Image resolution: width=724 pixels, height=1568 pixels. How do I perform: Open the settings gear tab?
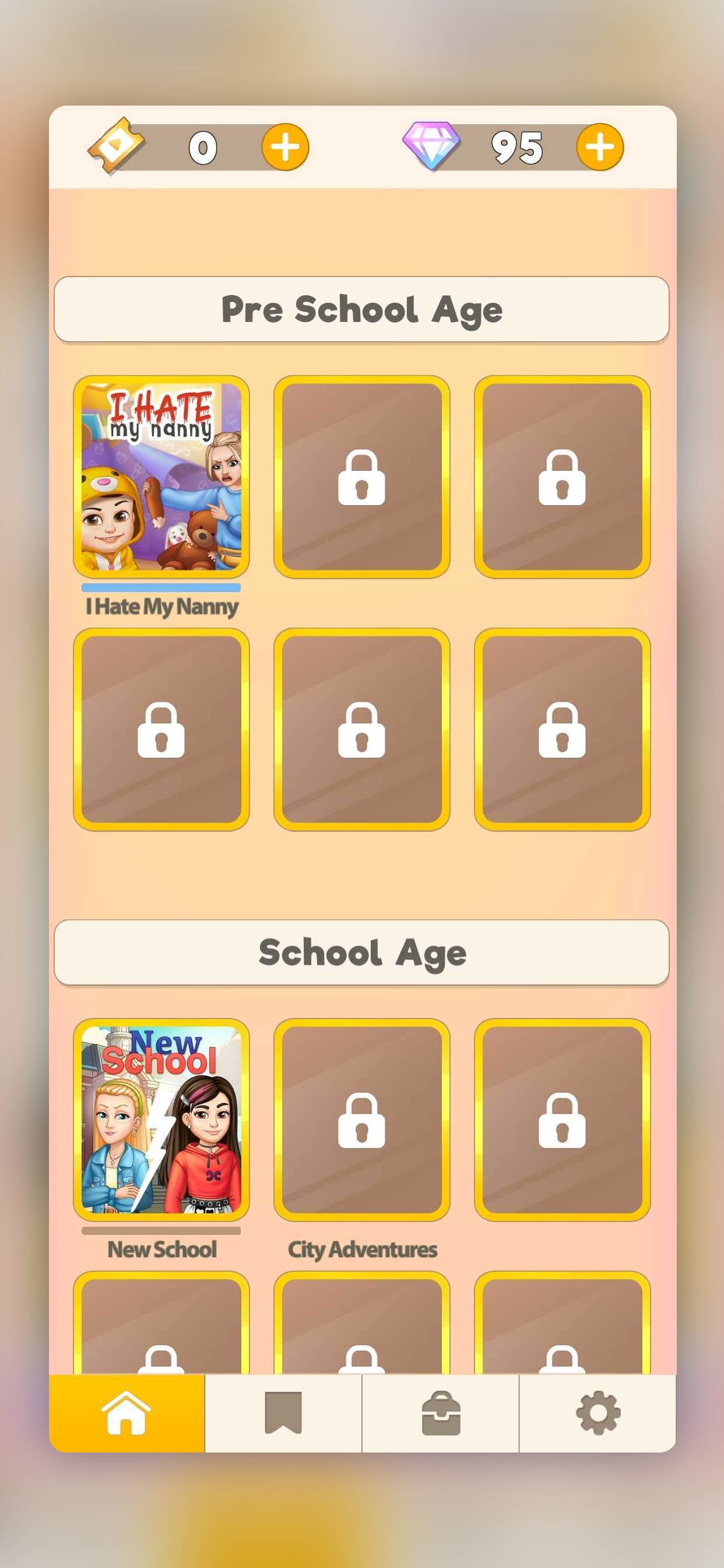pyautogui.click(x=598, y=1413)
